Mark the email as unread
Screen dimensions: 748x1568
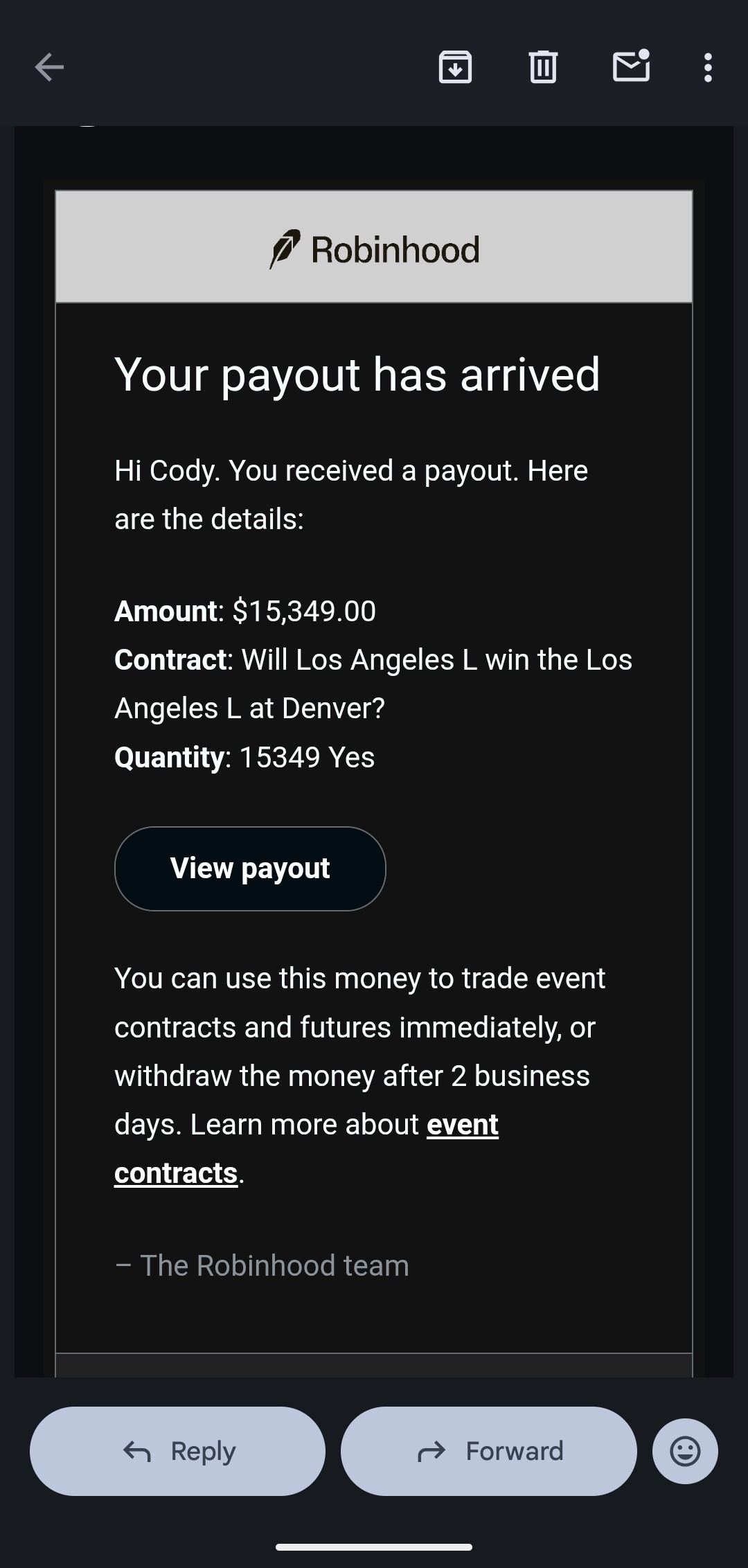631,66
